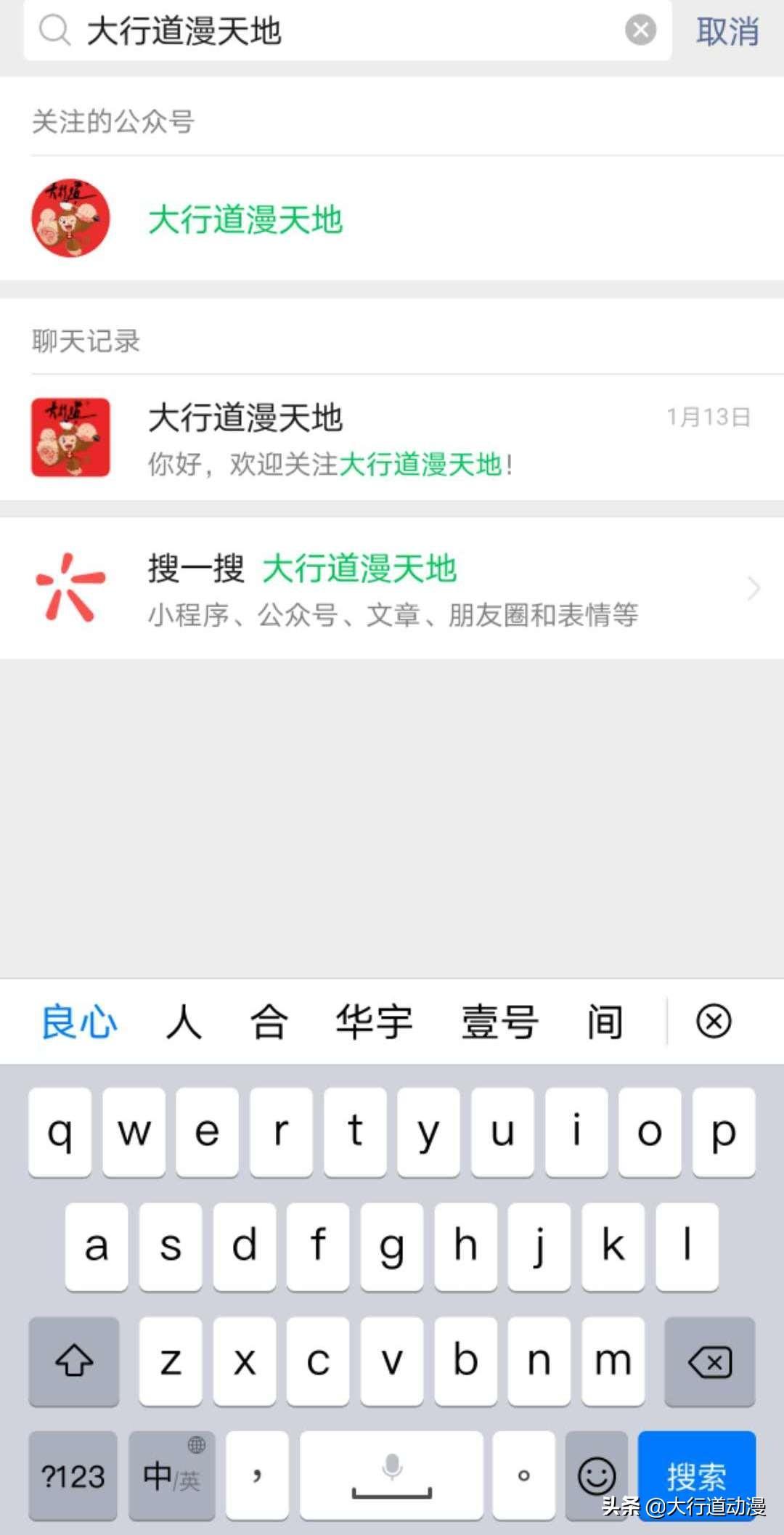Open chat record from 1月13日
The width and height of the screenshot is (784, 1535).
pos(392,438)
